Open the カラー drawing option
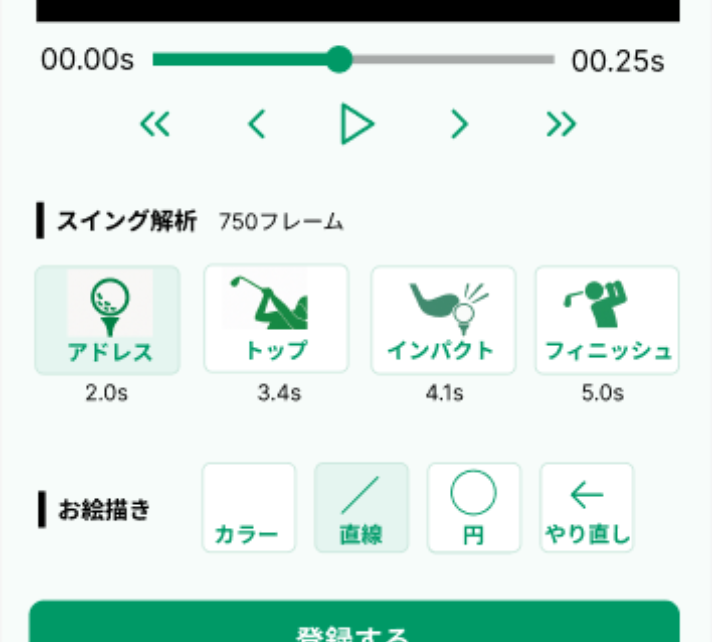This screenshot has height=642, width=712. point(249,507)
